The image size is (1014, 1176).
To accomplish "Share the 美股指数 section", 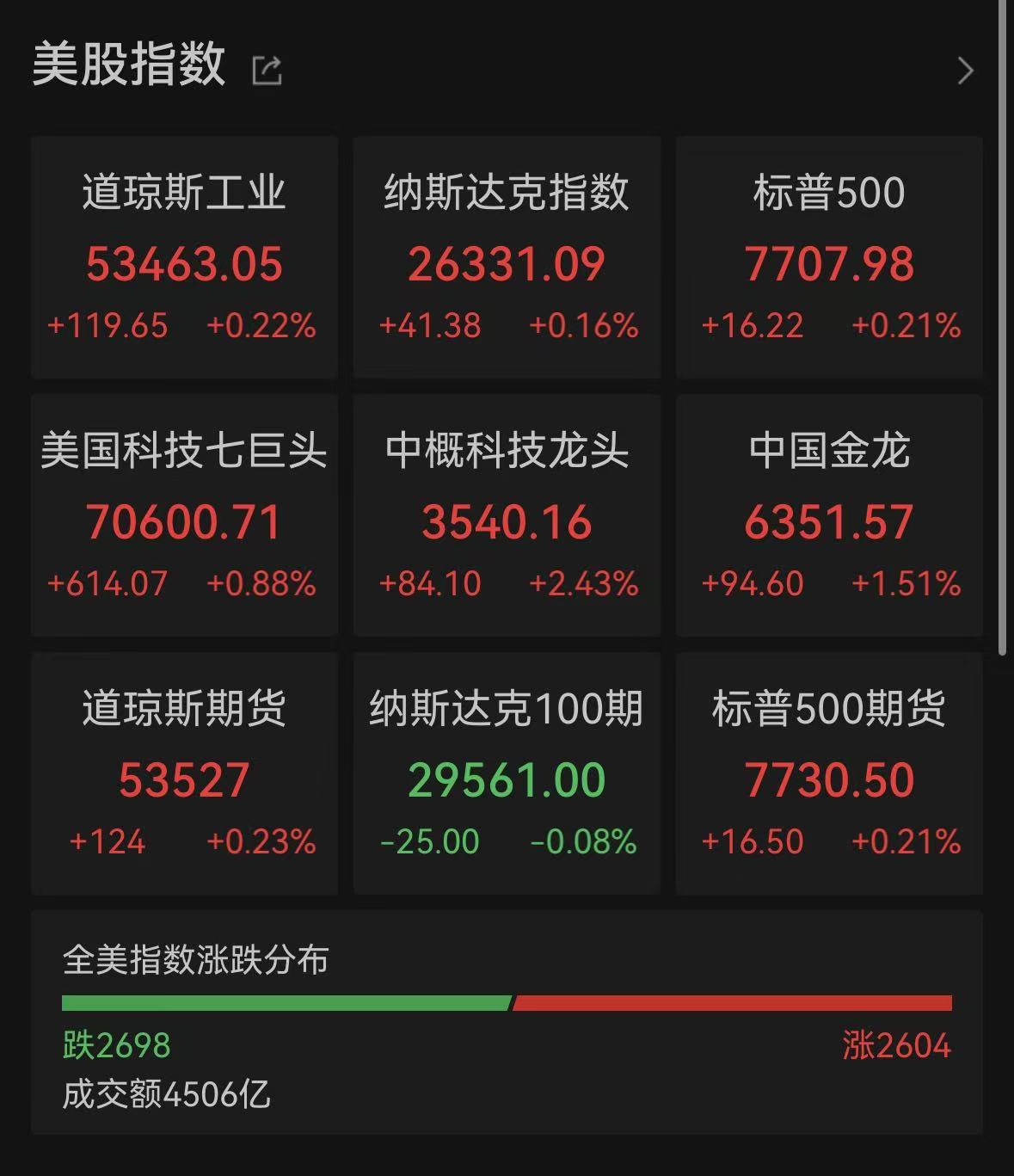I will (x=267, y=71).
